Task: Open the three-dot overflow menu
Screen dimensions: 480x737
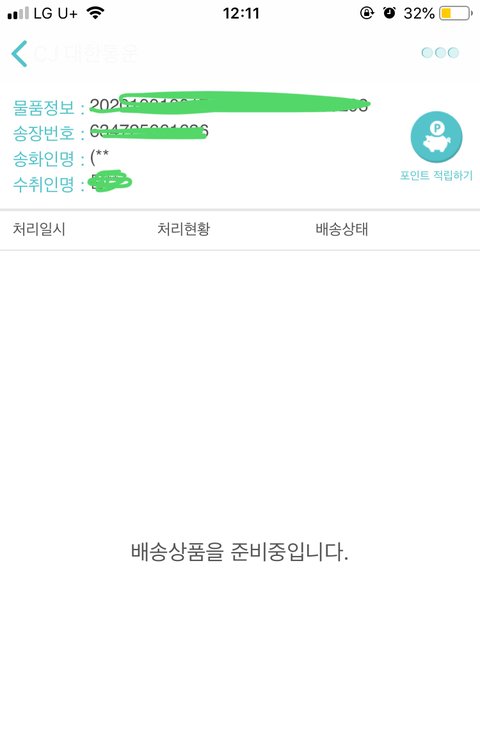Action: 440,52
